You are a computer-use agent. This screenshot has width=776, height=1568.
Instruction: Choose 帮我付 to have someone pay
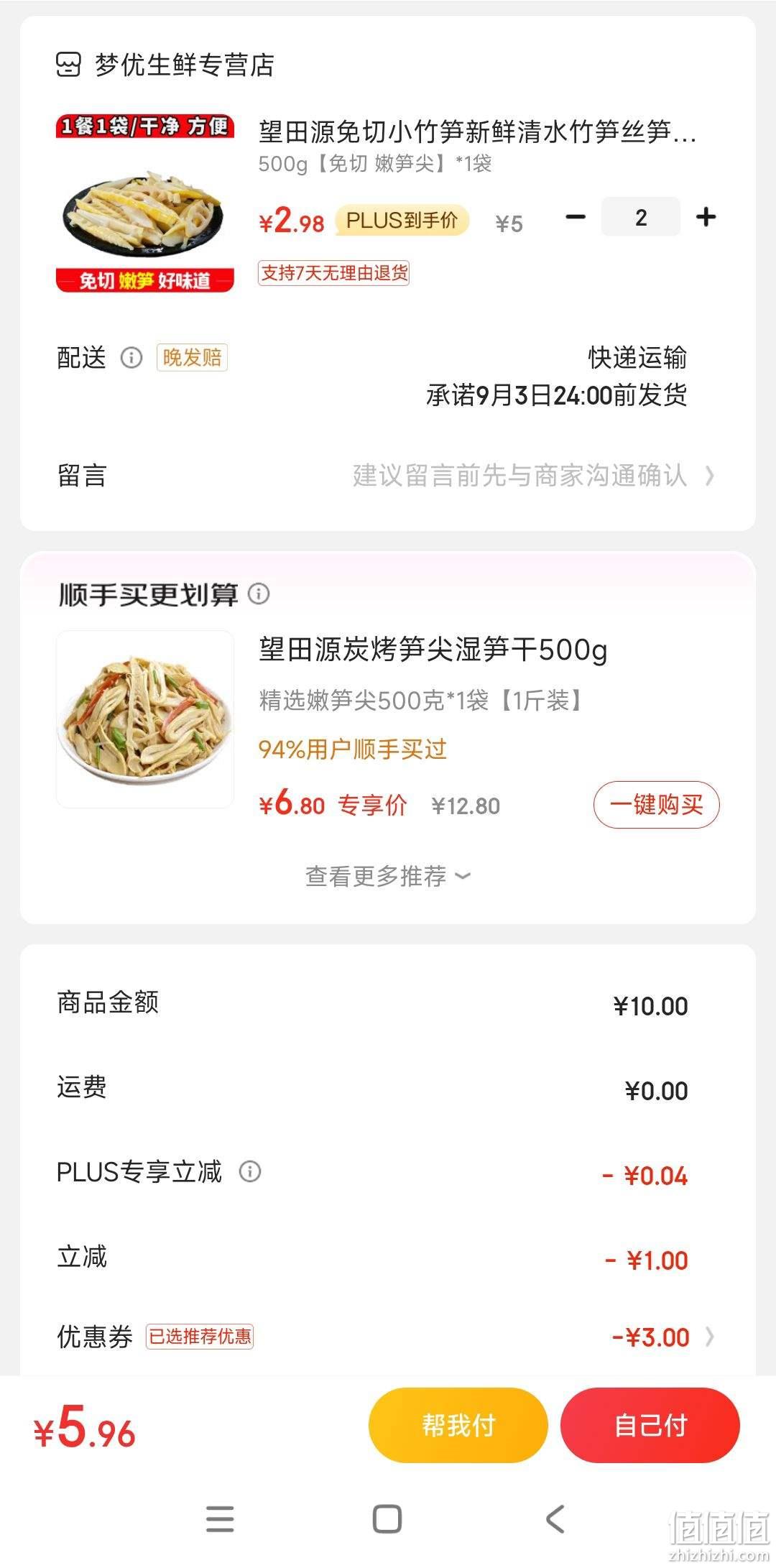click(x=458, y=1425)
